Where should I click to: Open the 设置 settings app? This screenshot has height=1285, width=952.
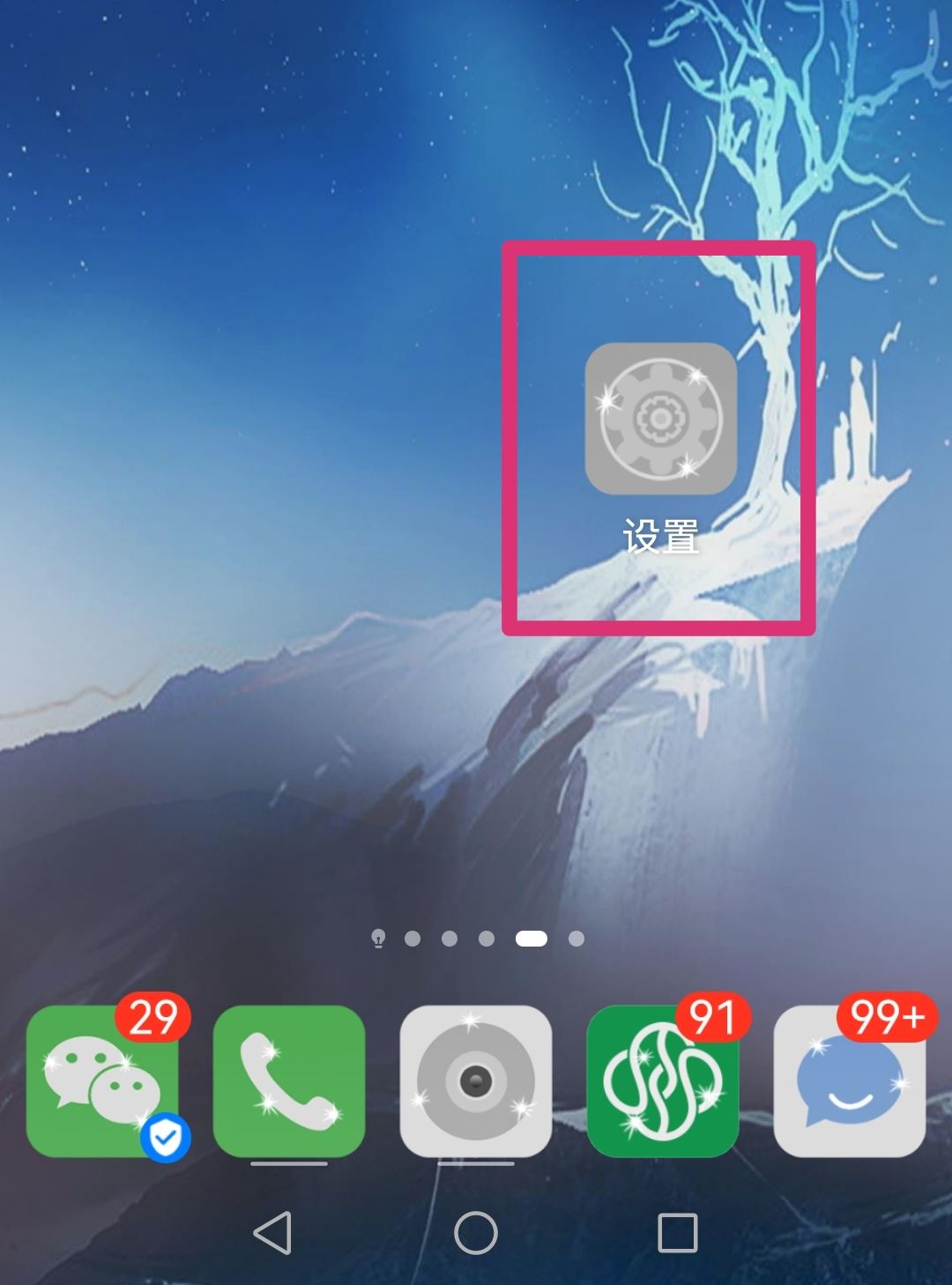[660, 419]
